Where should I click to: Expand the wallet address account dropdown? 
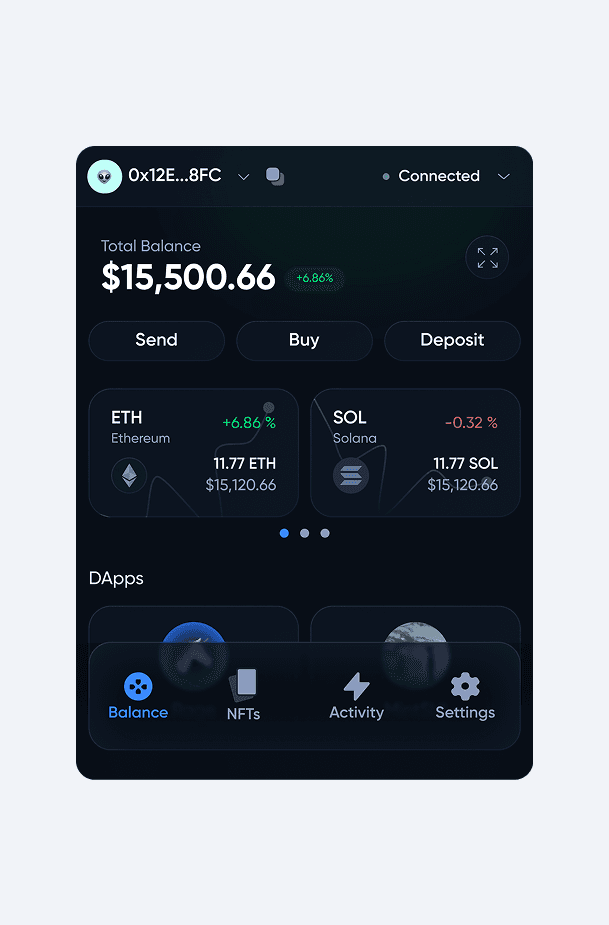click(243, 176)
